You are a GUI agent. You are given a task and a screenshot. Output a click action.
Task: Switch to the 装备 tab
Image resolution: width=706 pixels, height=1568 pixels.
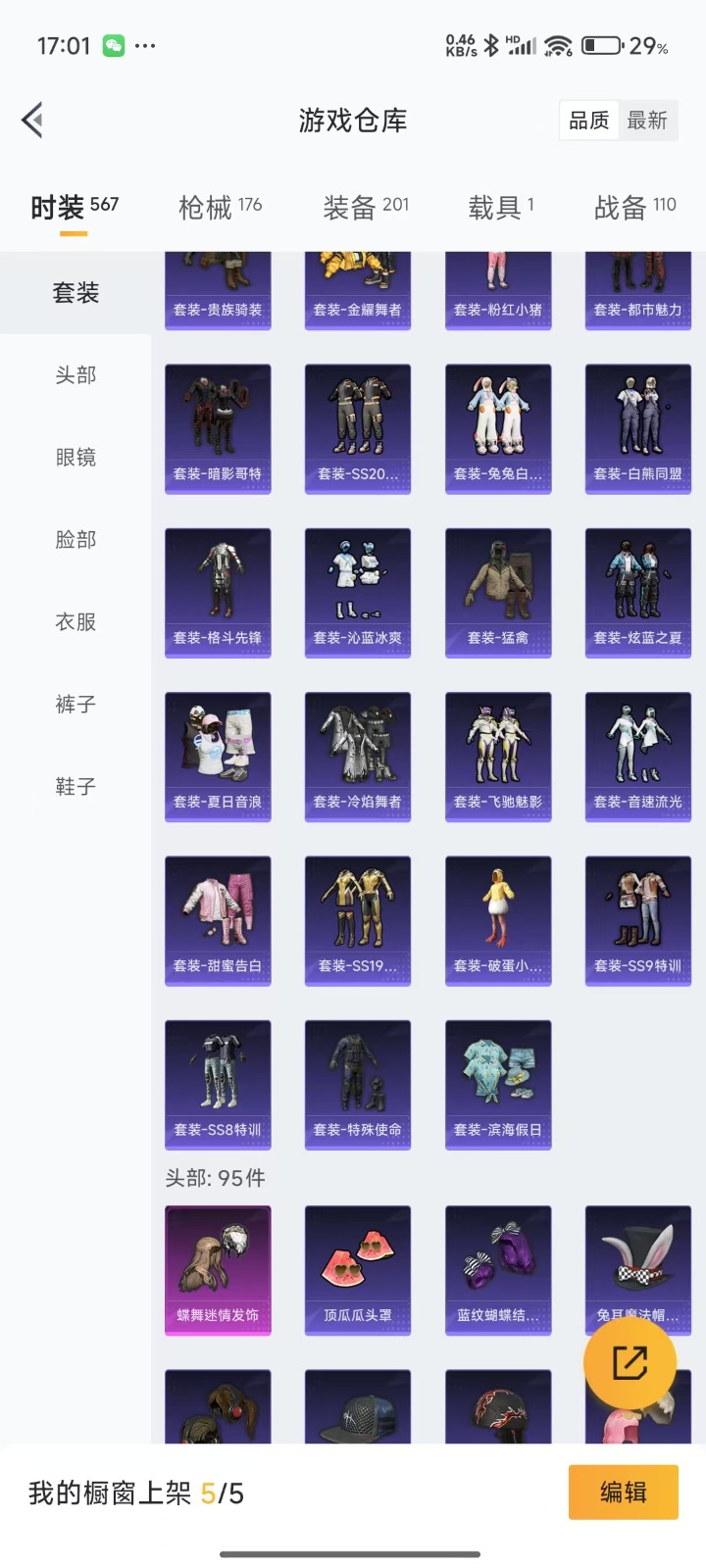tap(365, 207)
